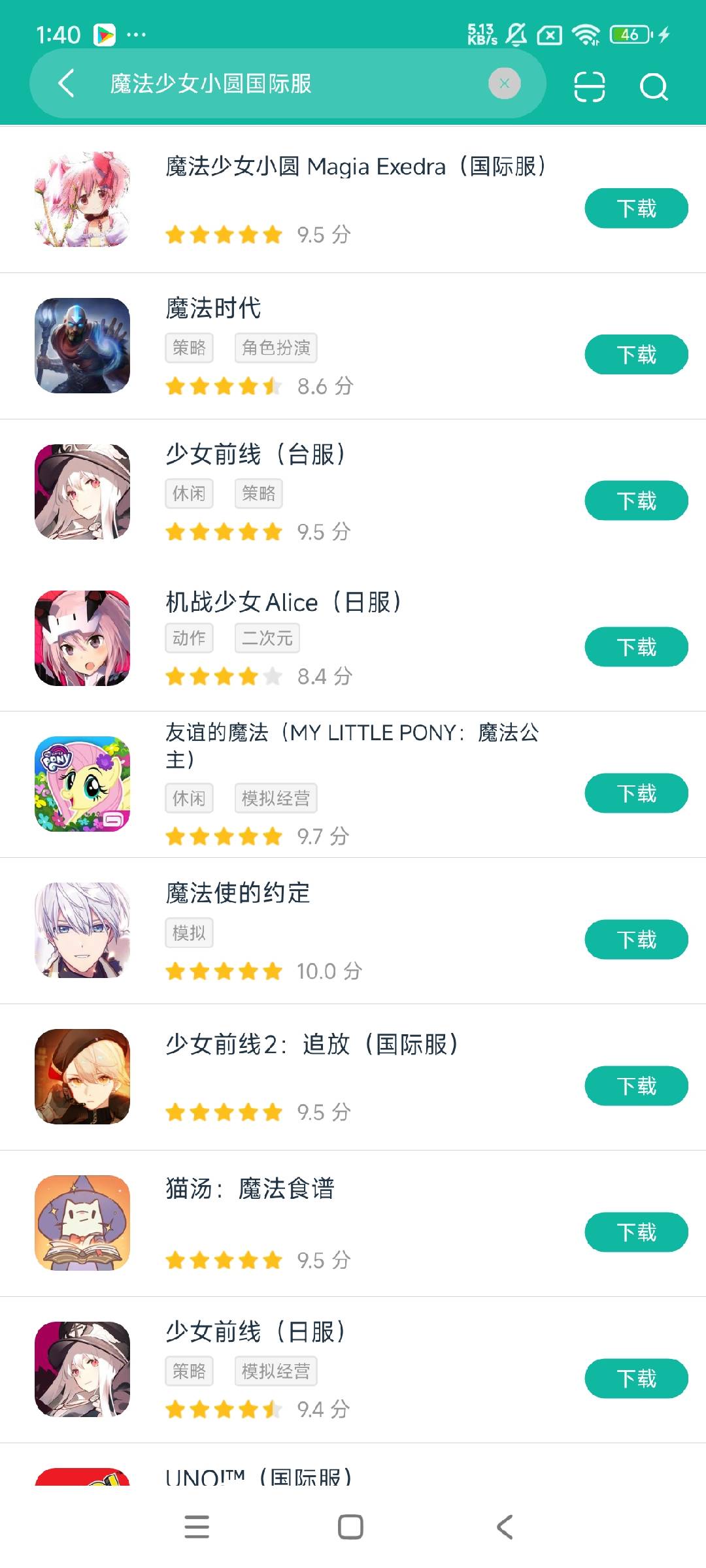Go back using the arrow in search bar

click(x=66, y=84)
